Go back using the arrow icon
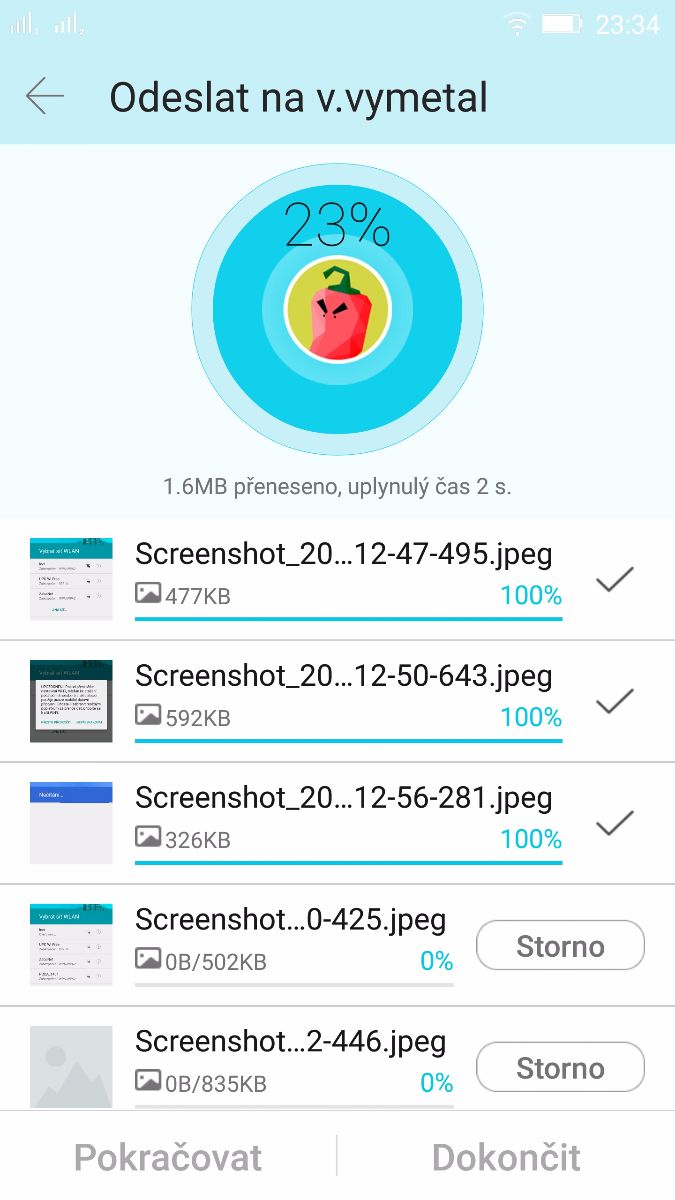The image size is (675, 1200). pyautogui.click(x=45, y=97)
